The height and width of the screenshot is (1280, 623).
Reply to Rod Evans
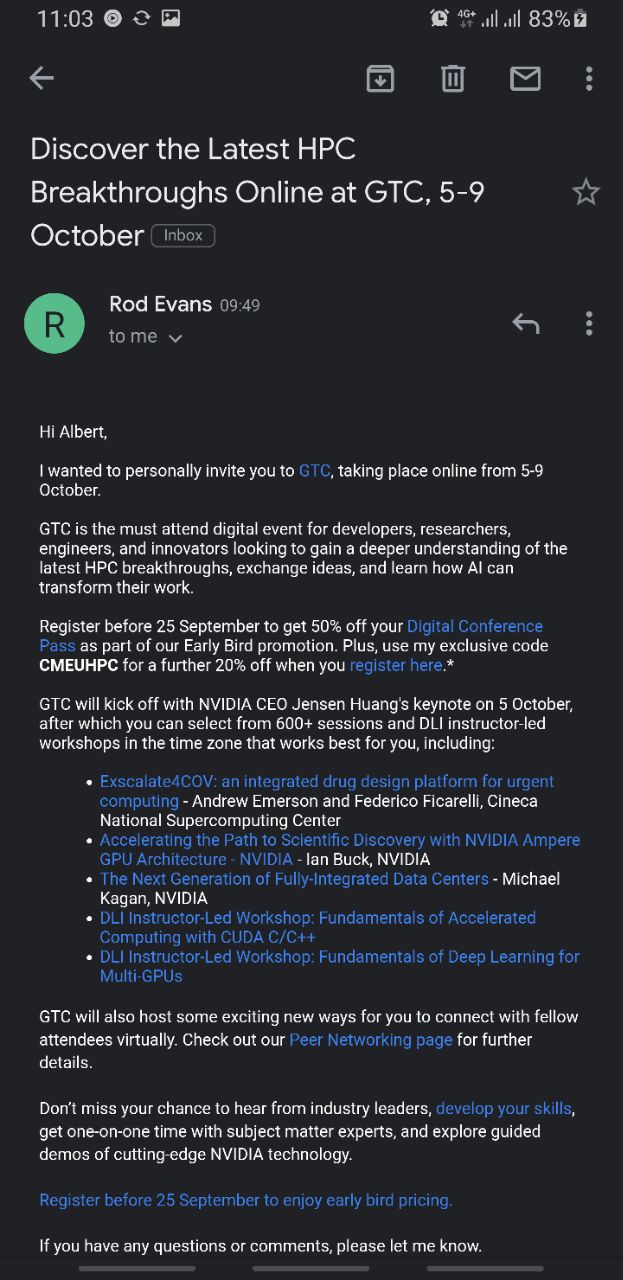tap(525, 323)
